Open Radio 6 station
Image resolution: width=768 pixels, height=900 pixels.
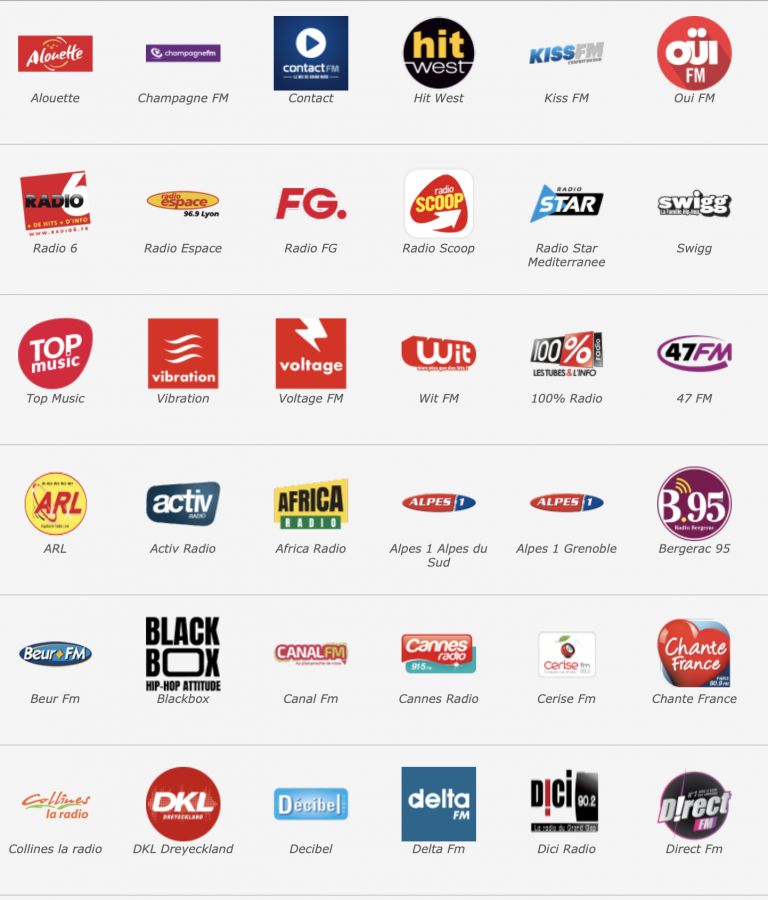(x=55, y=204)
